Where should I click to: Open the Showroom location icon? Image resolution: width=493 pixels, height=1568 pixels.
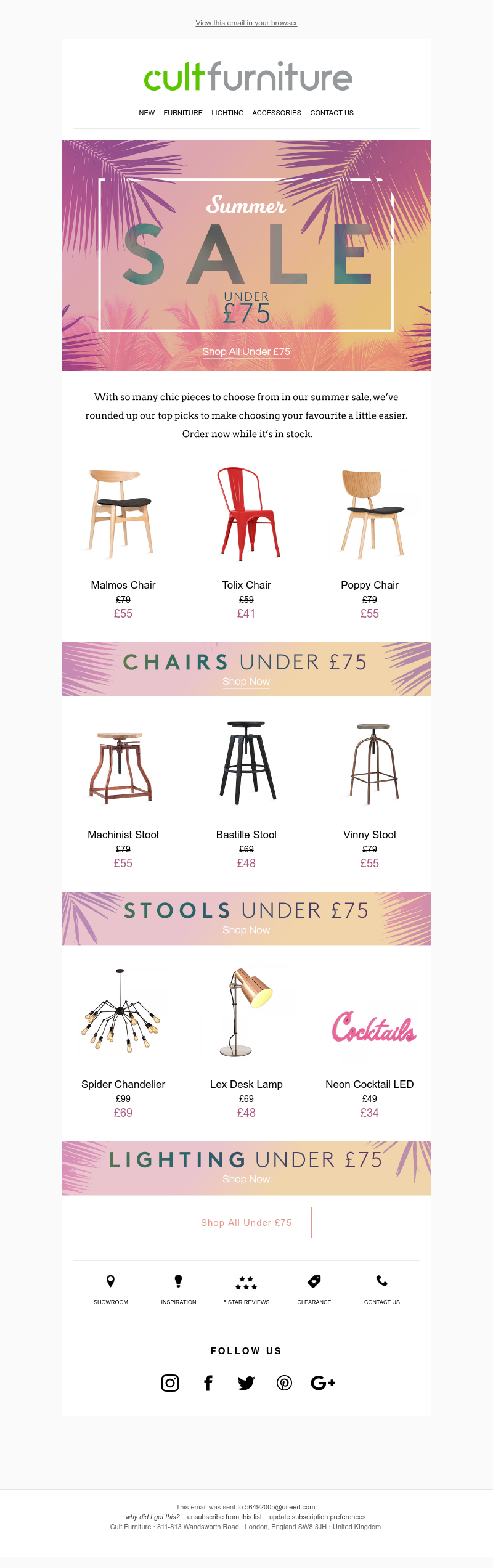tap(111, 1281)
